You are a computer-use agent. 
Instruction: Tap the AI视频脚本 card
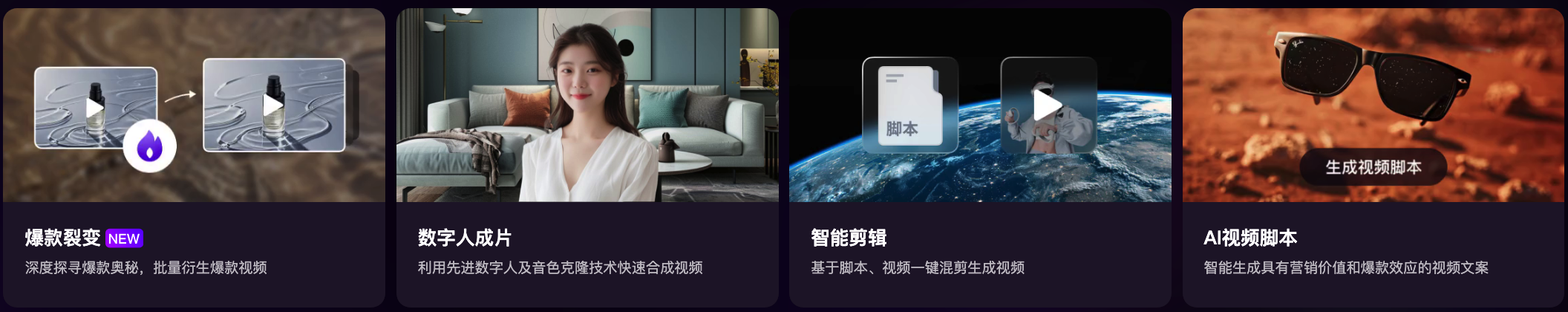click(x=1372, y=157)
